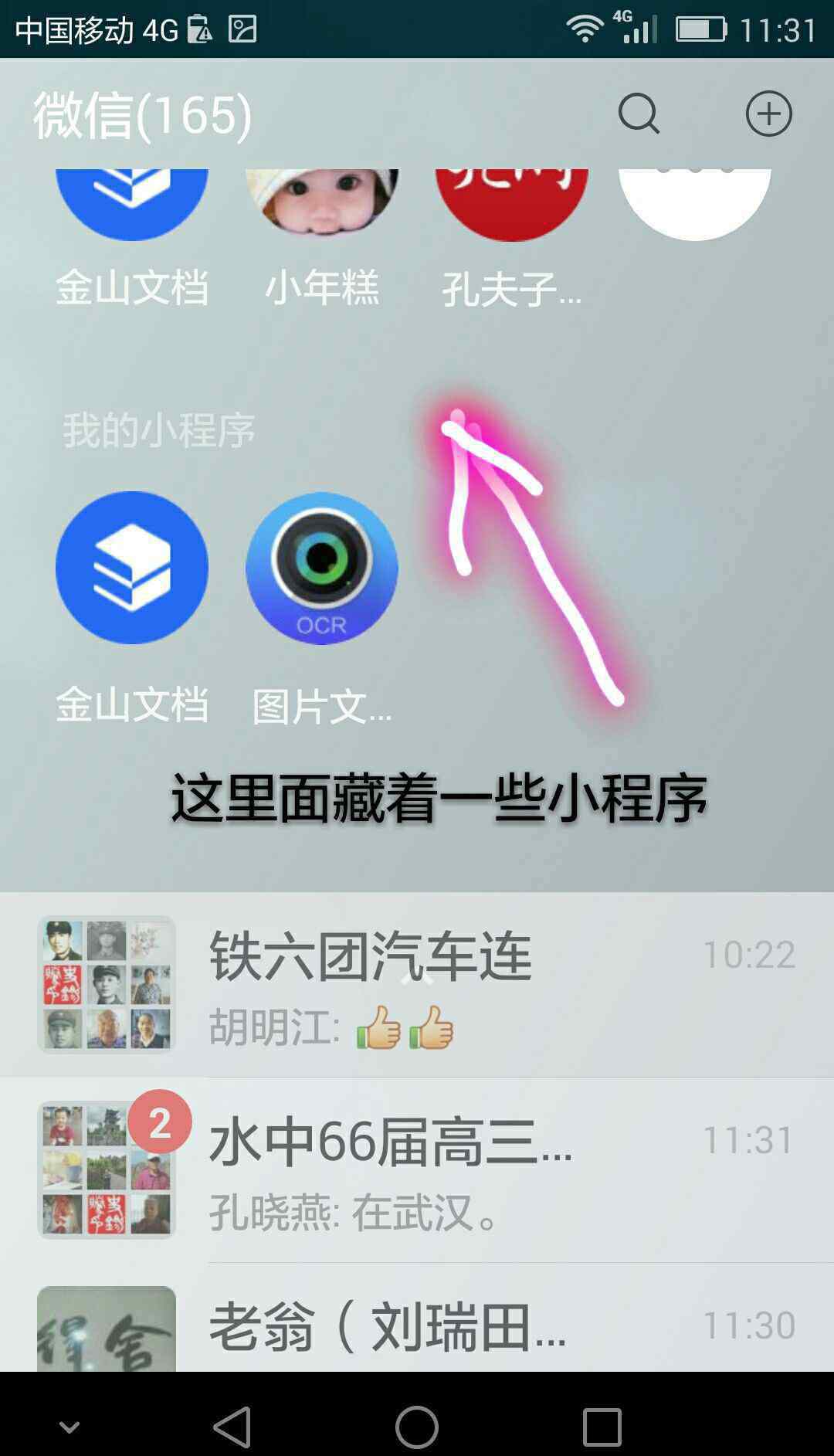The image size is (834, 1456).
Task: Open the plus menu in the header
Action: tap(768, 114)
